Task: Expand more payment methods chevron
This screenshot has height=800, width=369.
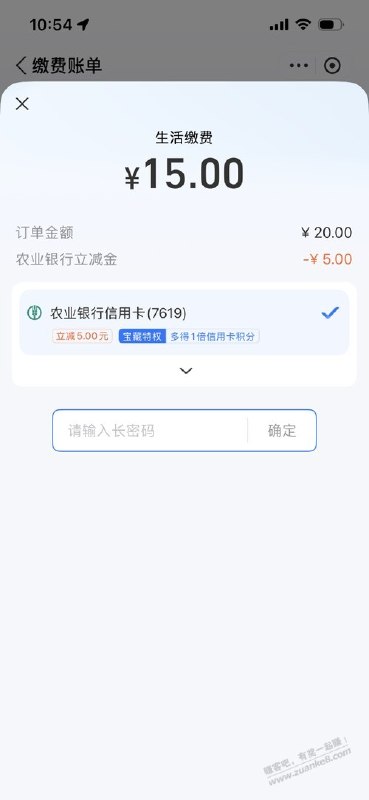Action: point(186,370)
